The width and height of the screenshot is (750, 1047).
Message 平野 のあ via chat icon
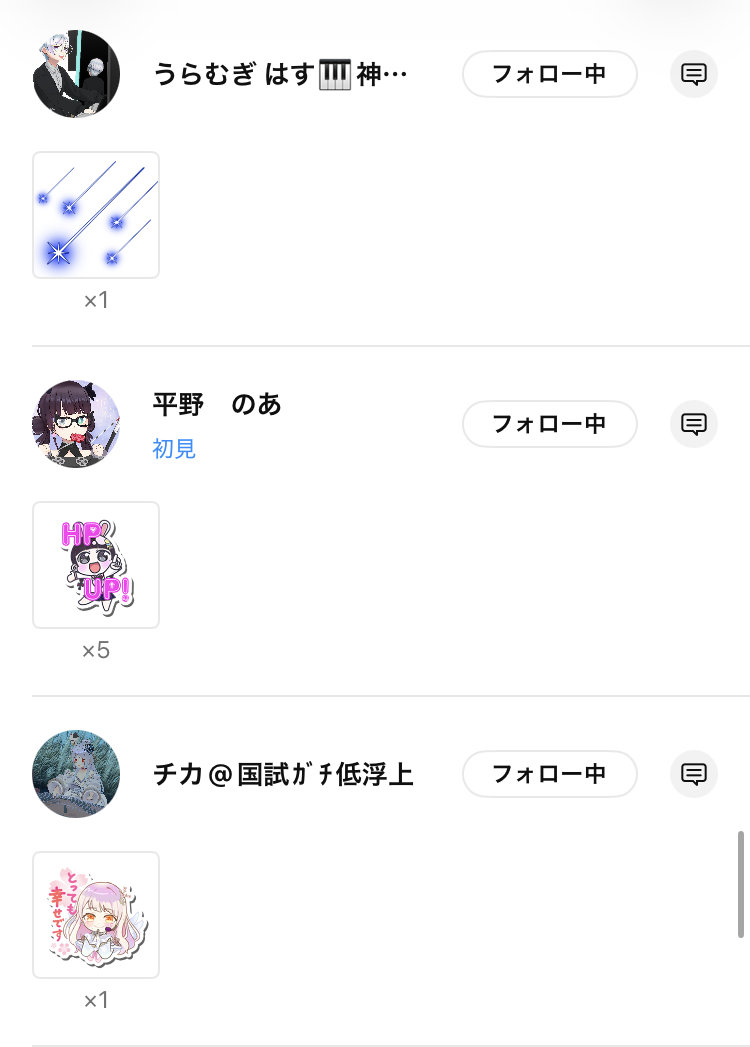coord(694,424)
